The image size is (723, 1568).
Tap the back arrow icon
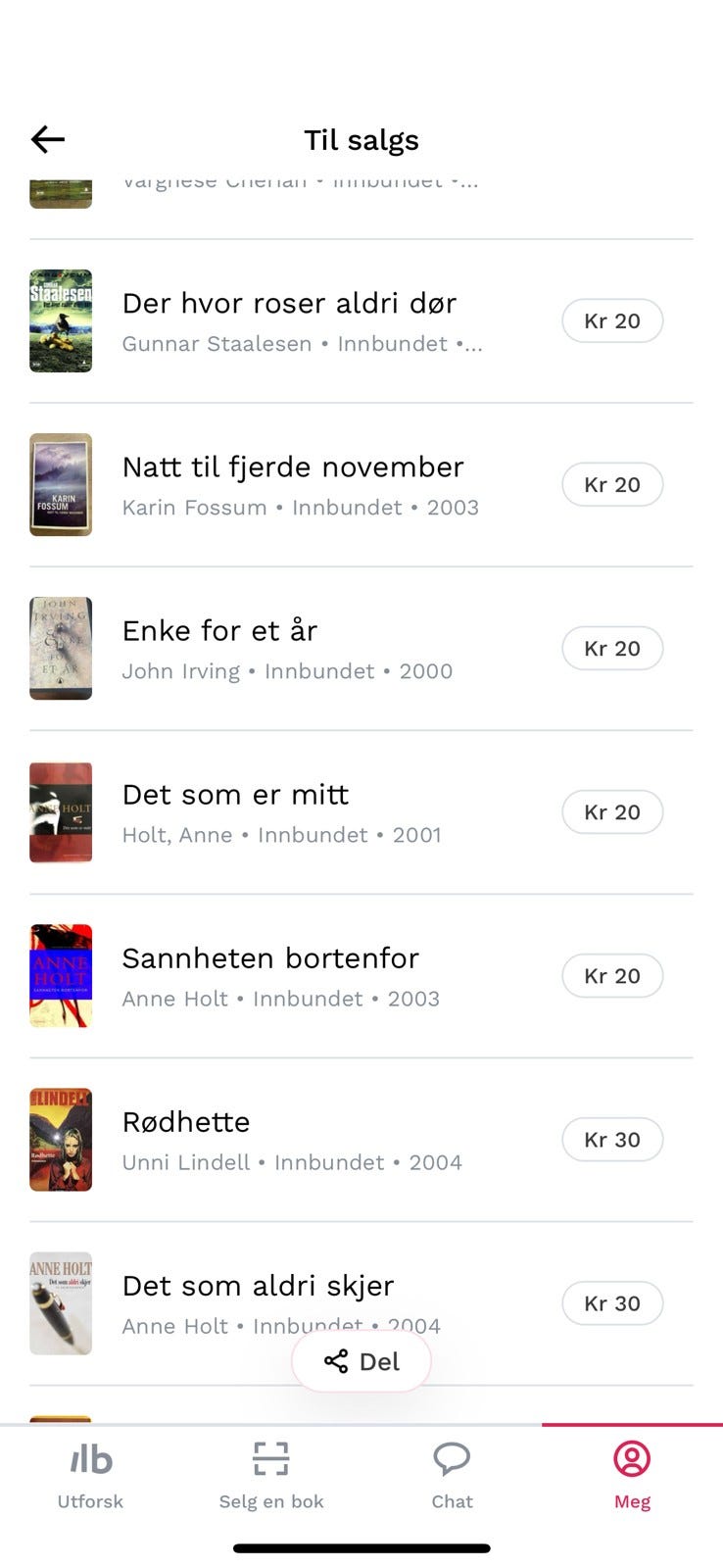pos(46,139)
